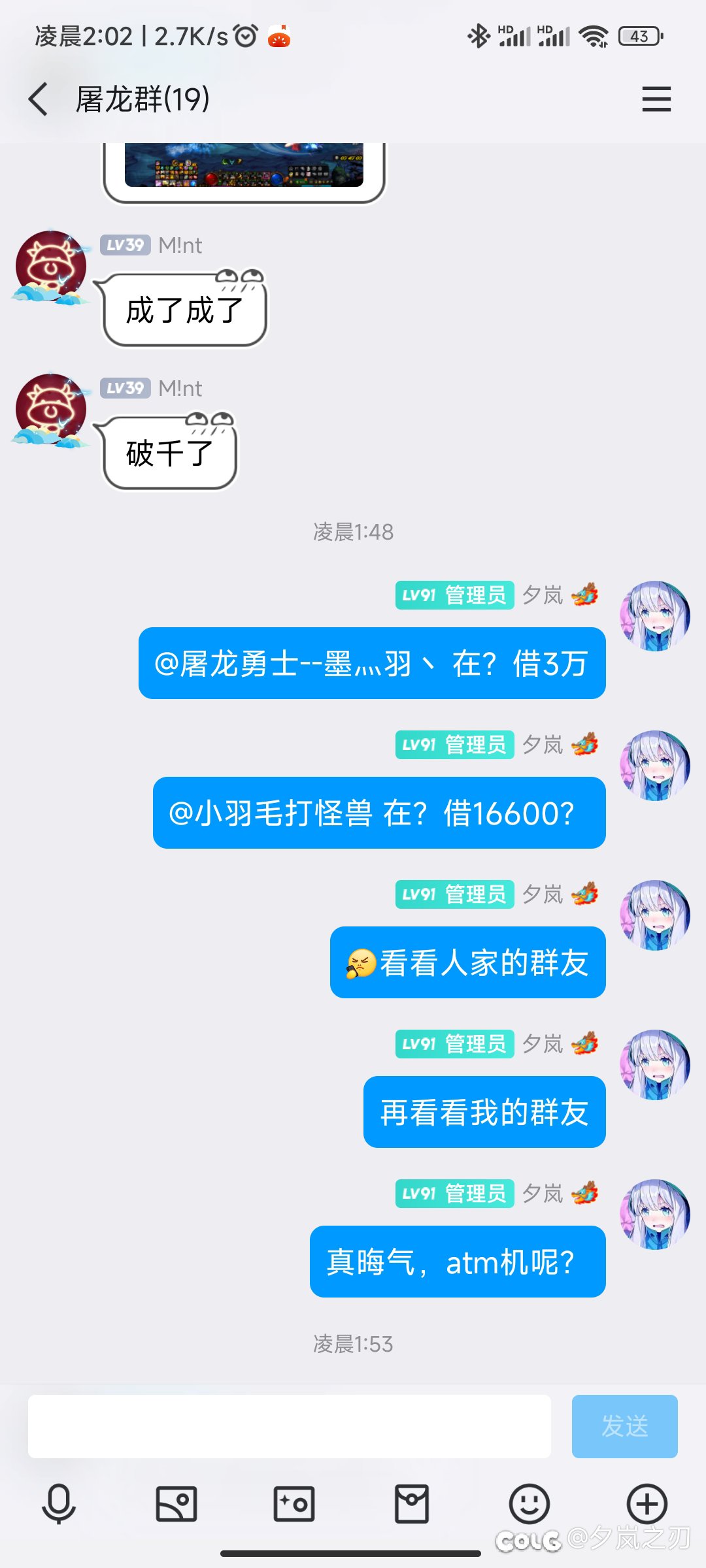Go back from the 屠龙群 chat
Image resolution: width=706 pixels, height=1568 pixels.
(38, 99)
